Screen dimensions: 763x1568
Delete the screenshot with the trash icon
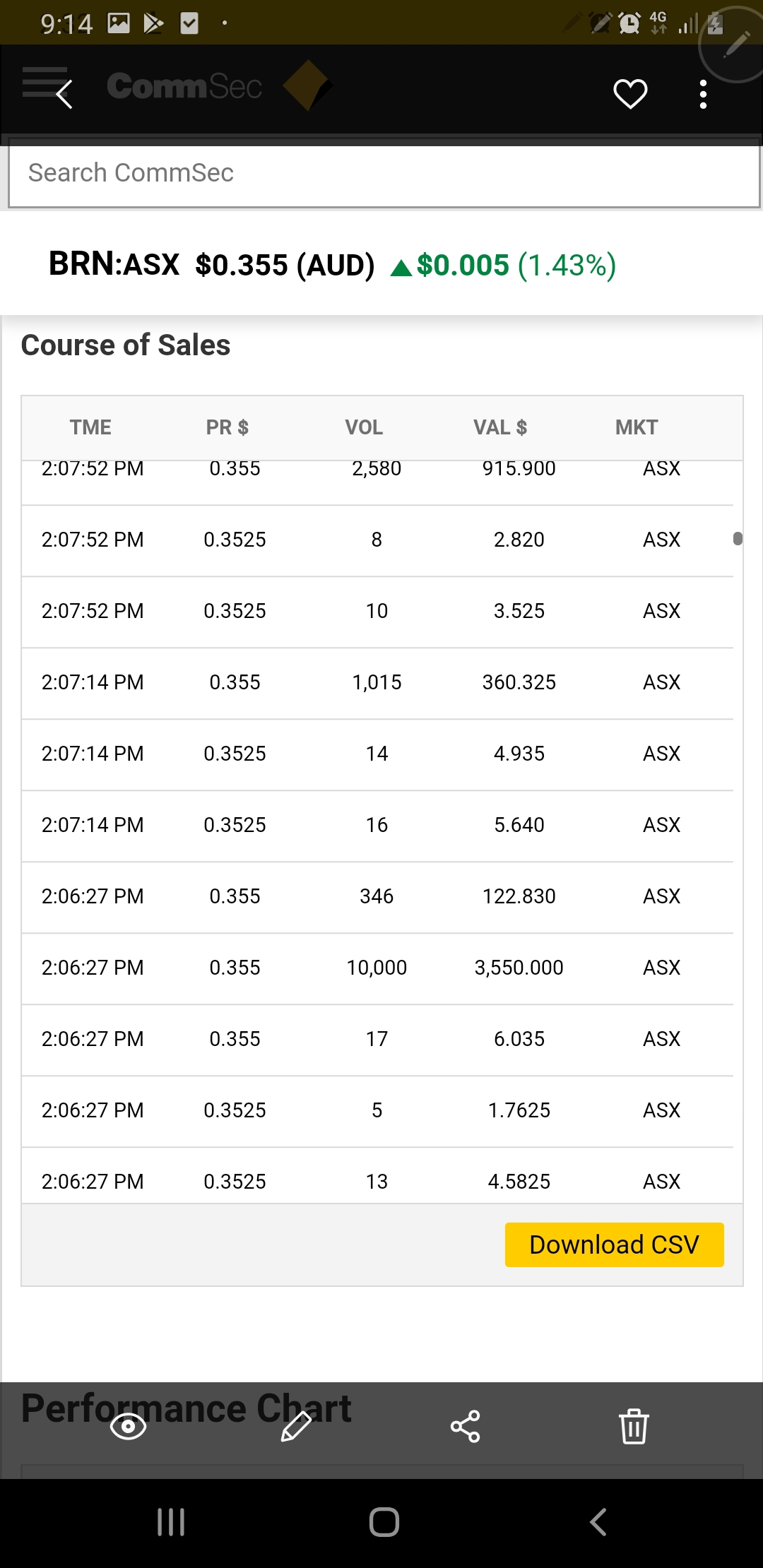coord(634,1427)
